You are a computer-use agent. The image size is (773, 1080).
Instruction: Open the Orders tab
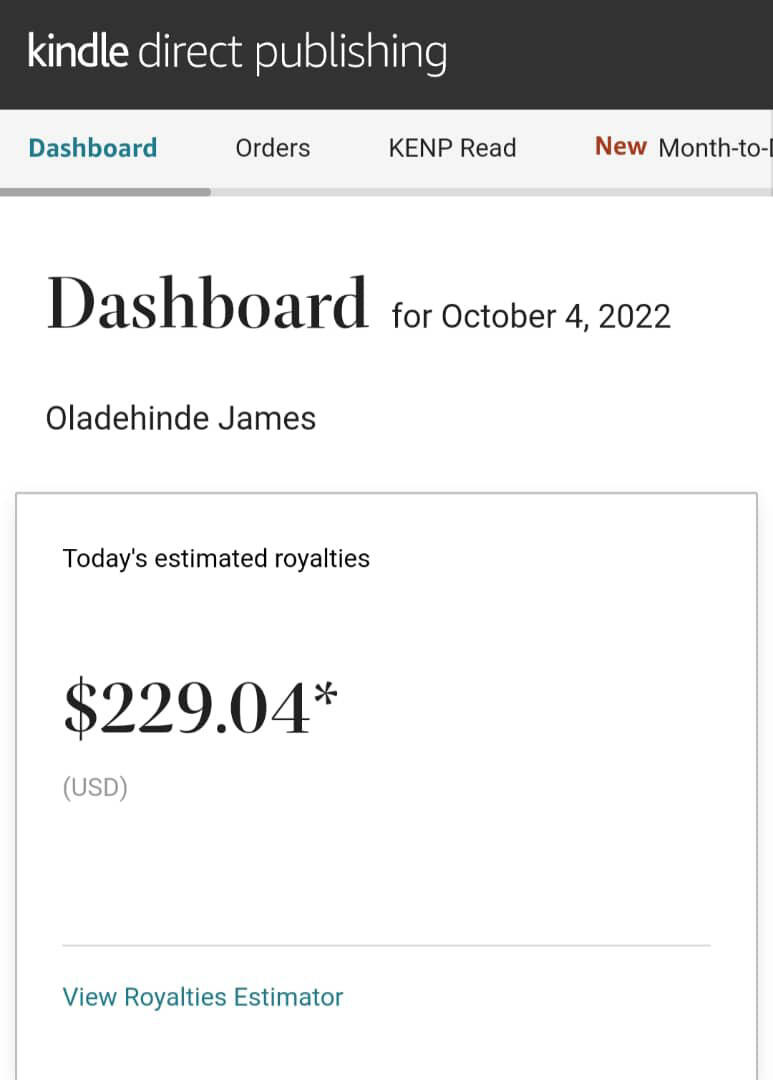tap(272, 148)
